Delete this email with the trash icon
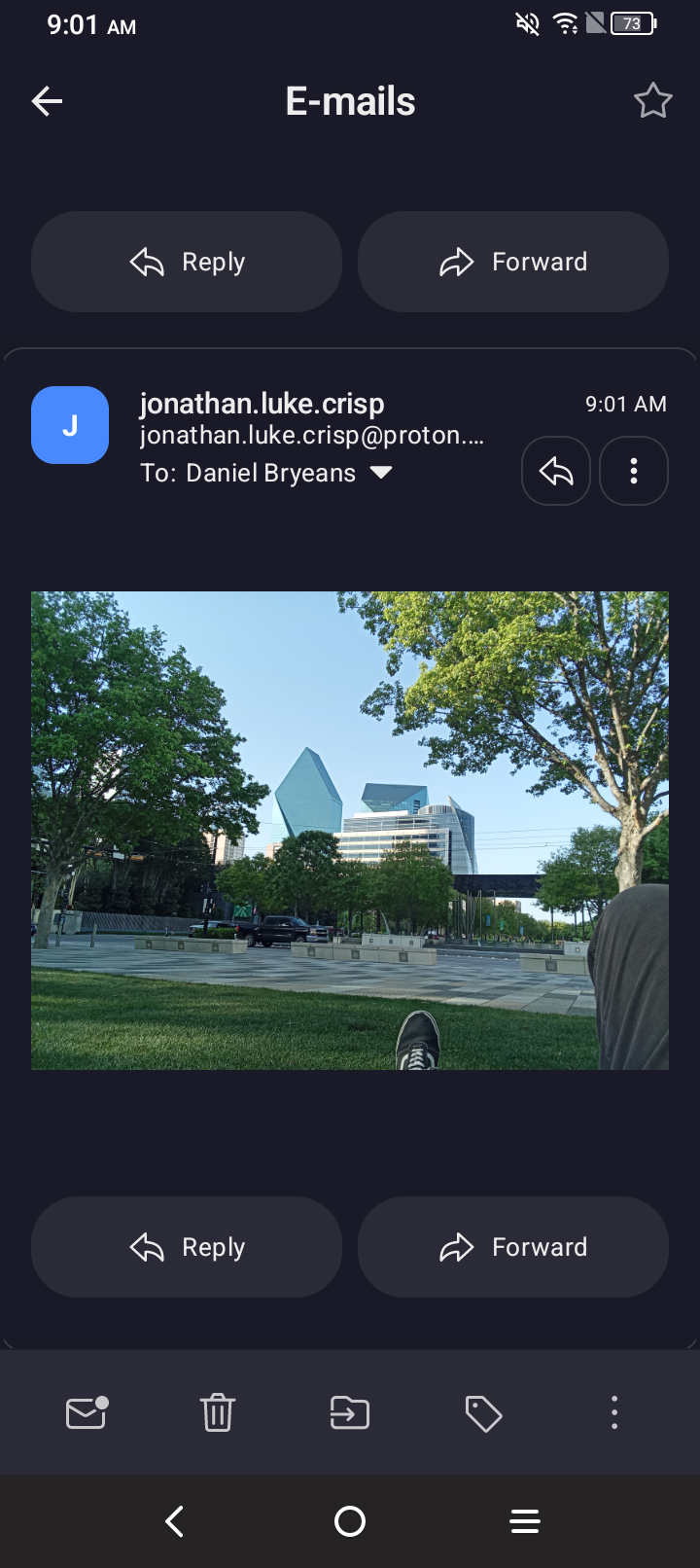 click(x=218, y=1412)
